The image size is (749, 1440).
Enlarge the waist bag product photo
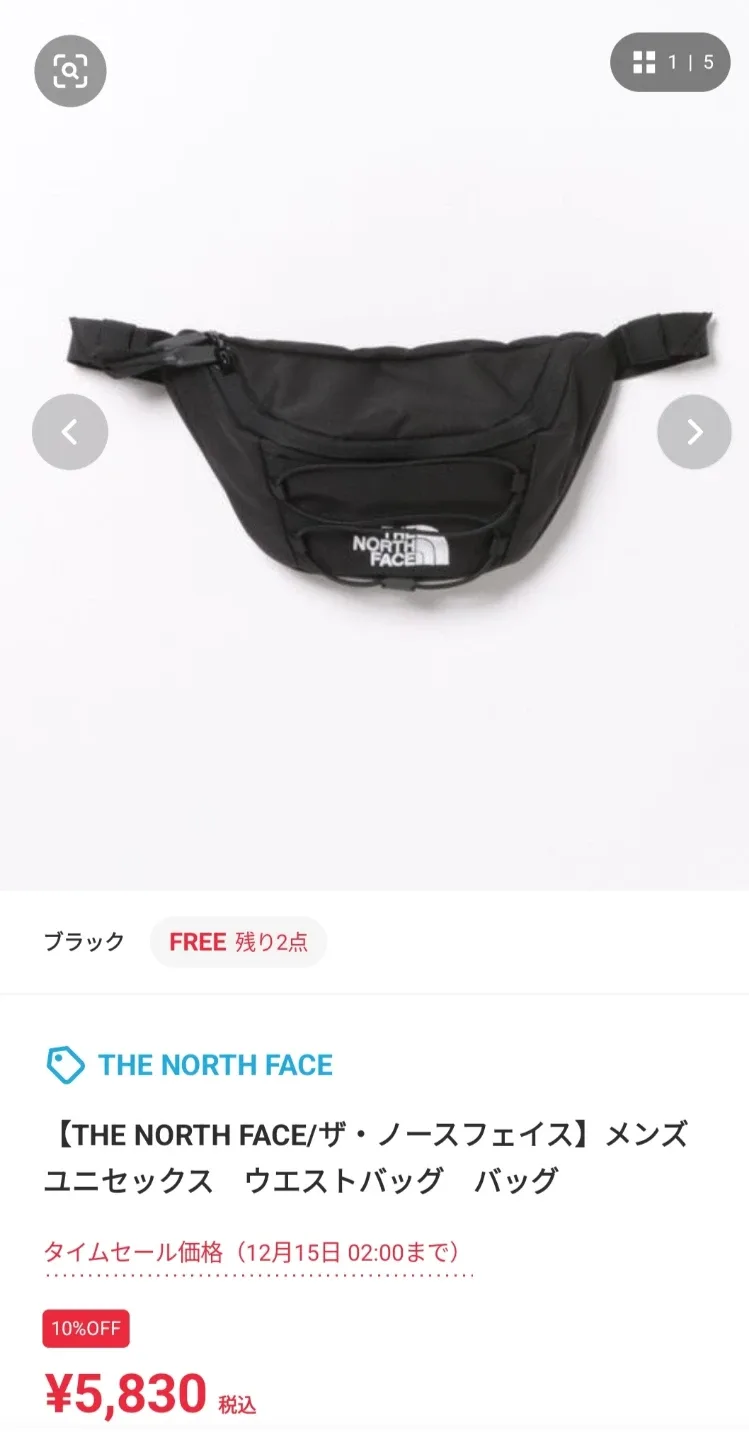pos(390,450)
